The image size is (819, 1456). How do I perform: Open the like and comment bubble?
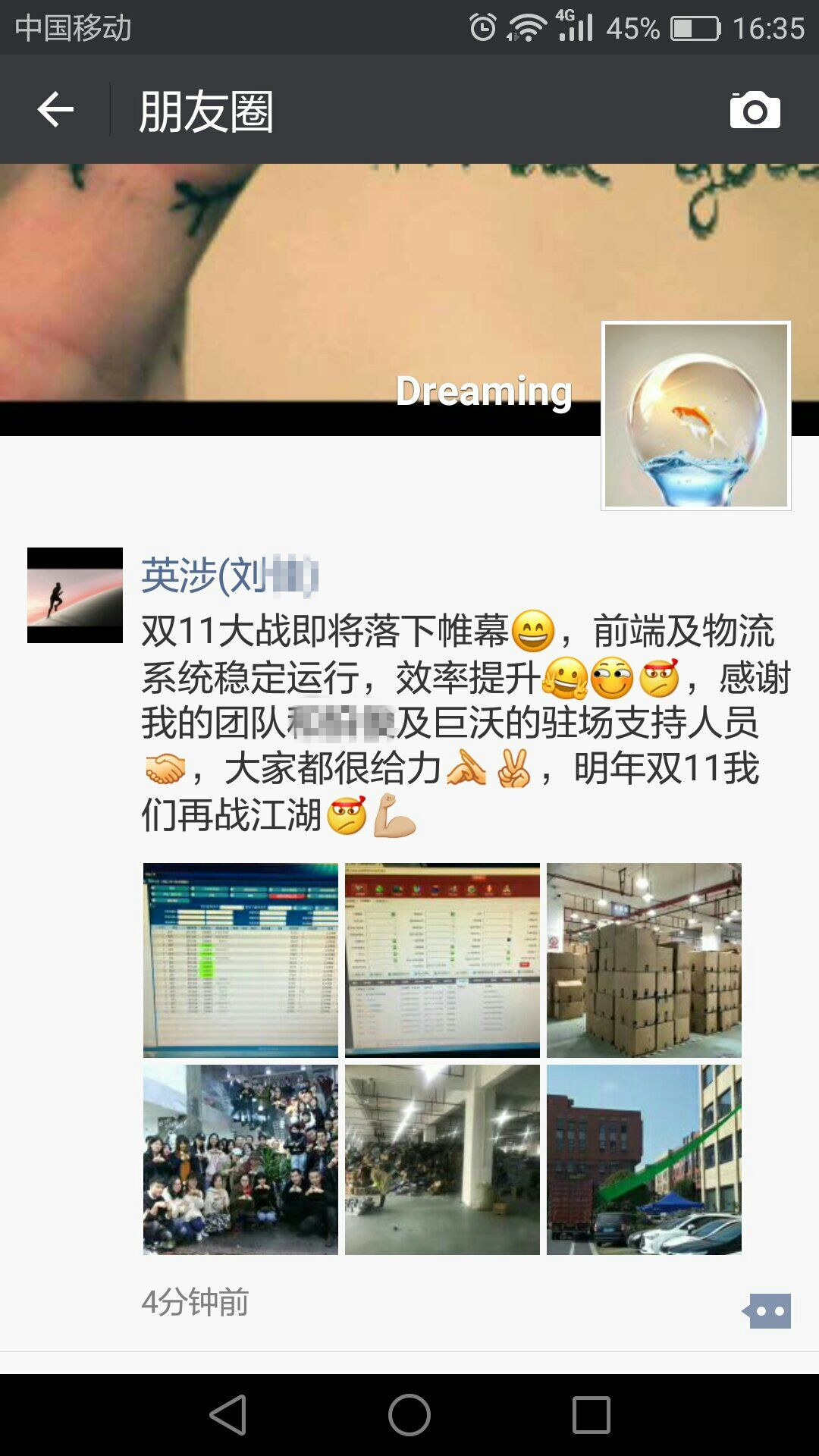767,1311
